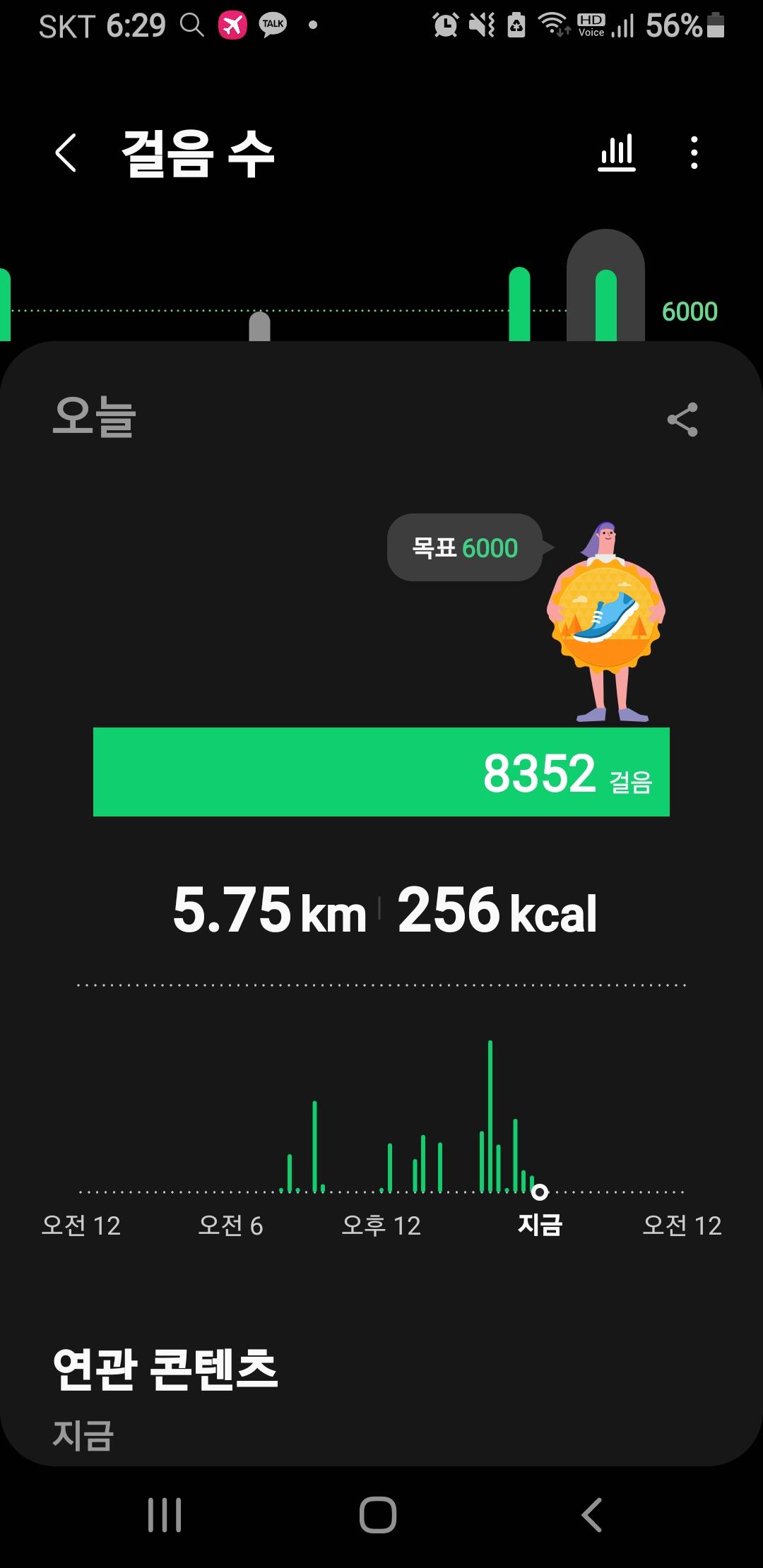This screenshot has width=763, height=1568.
Task: Open recent apps from navigation bar
Action: [165, 1514]
